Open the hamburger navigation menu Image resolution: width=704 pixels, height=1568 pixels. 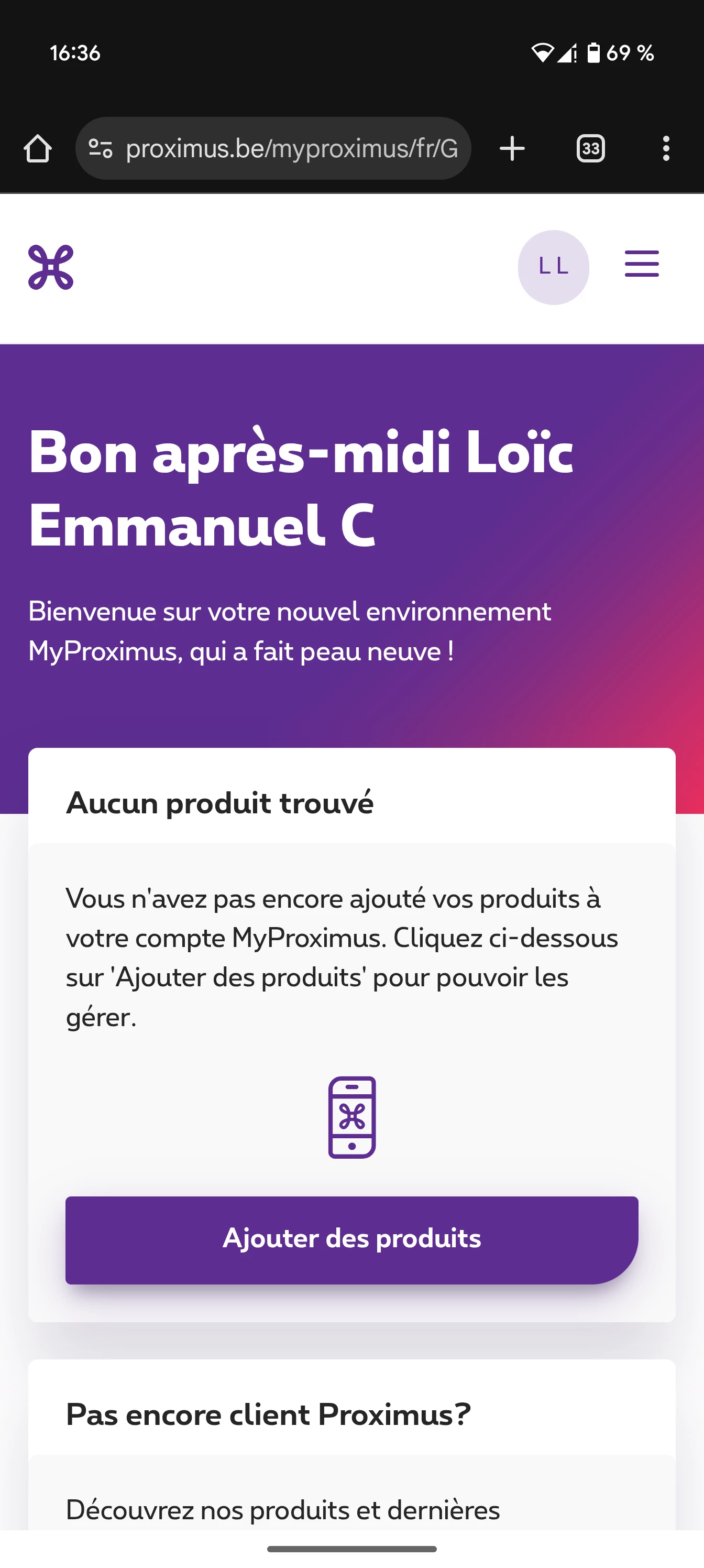tap(641, 264)
